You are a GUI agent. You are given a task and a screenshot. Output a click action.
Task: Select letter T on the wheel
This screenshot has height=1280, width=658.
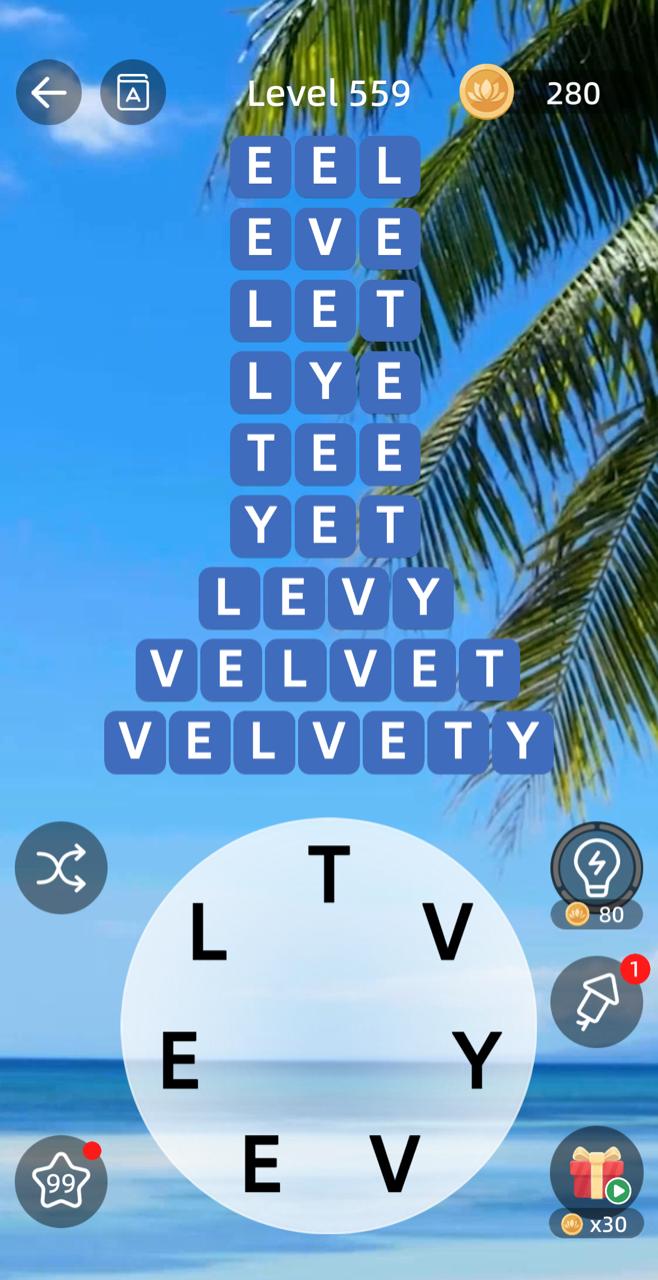point(328,874)
